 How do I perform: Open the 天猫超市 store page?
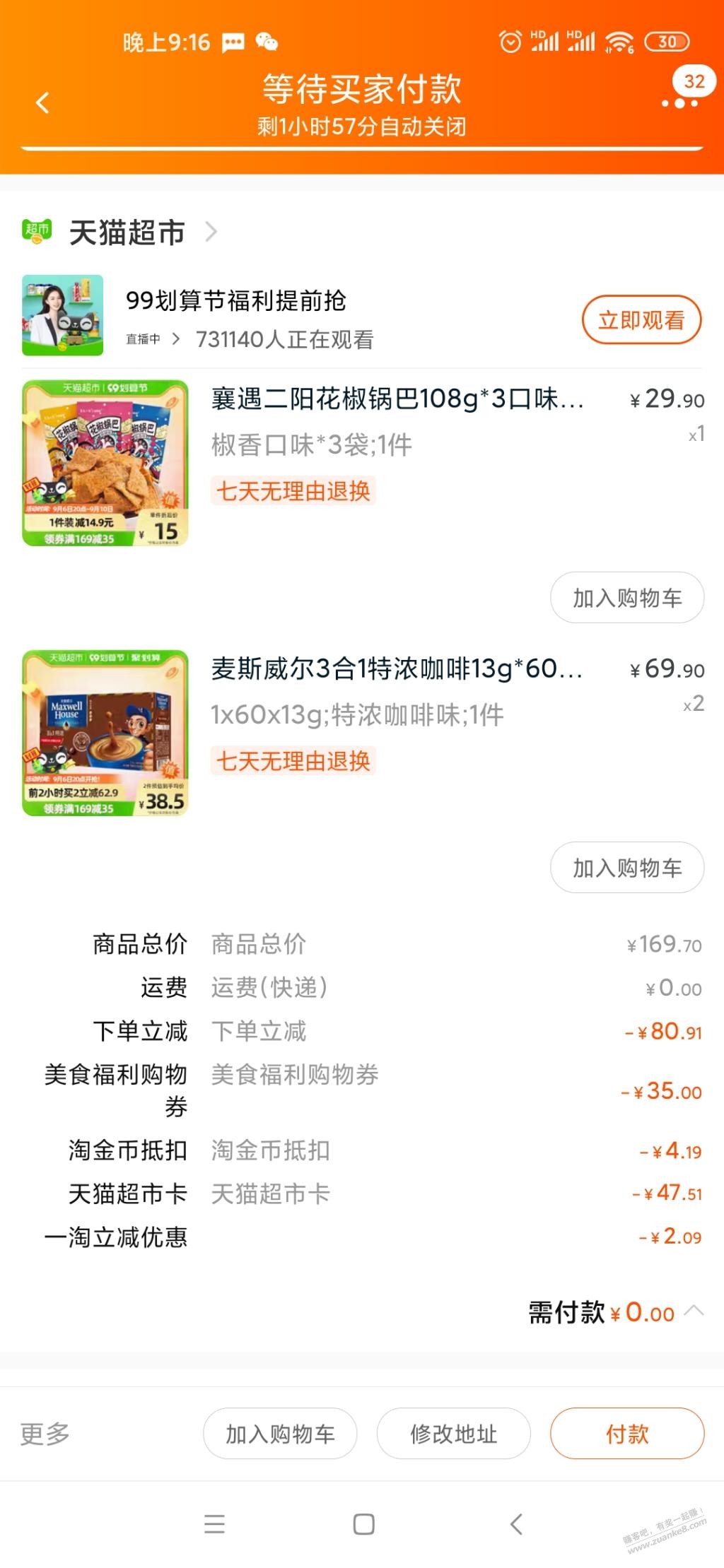[127, 232]
